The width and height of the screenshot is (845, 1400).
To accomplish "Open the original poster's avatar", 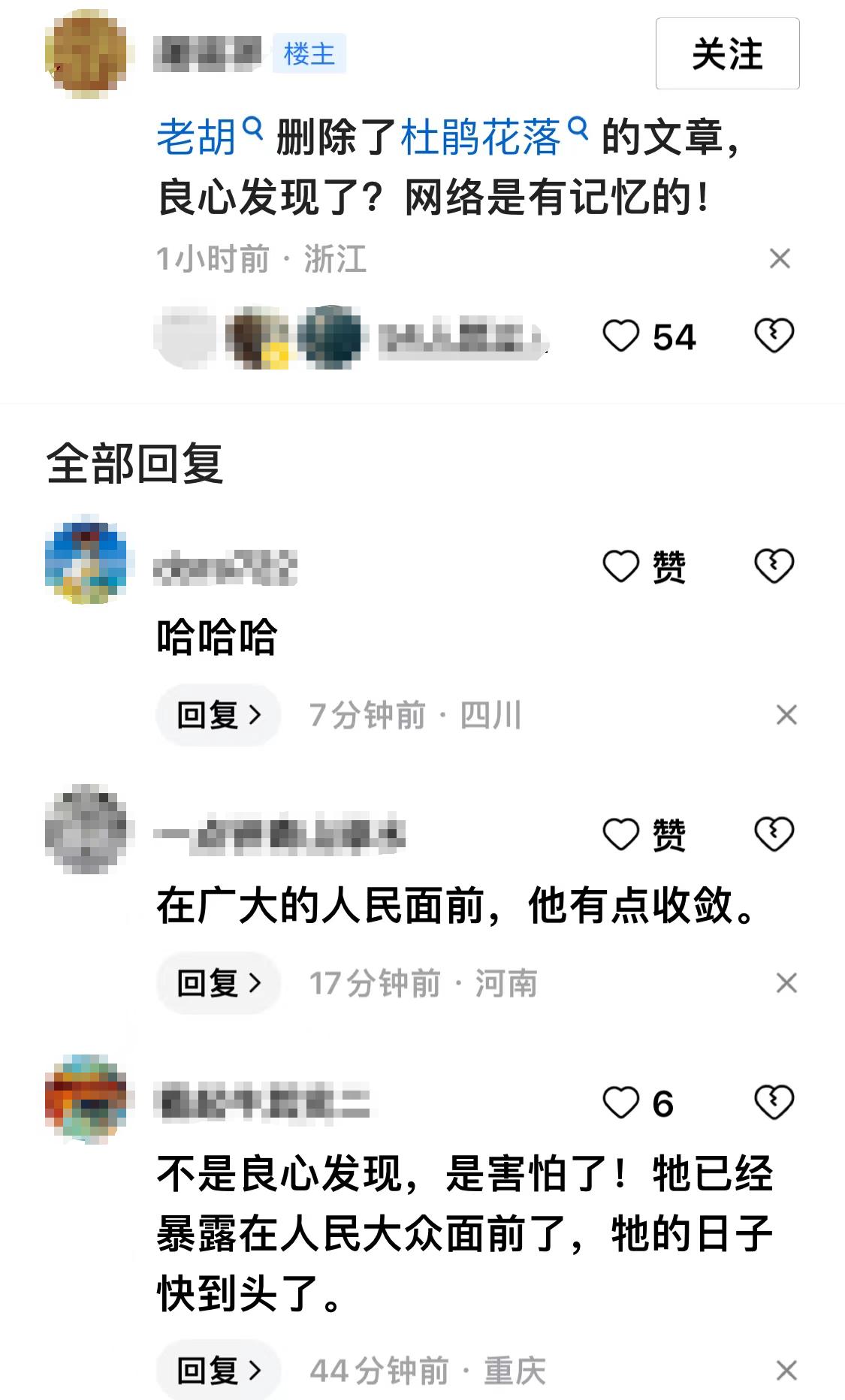I will [87, 54].
